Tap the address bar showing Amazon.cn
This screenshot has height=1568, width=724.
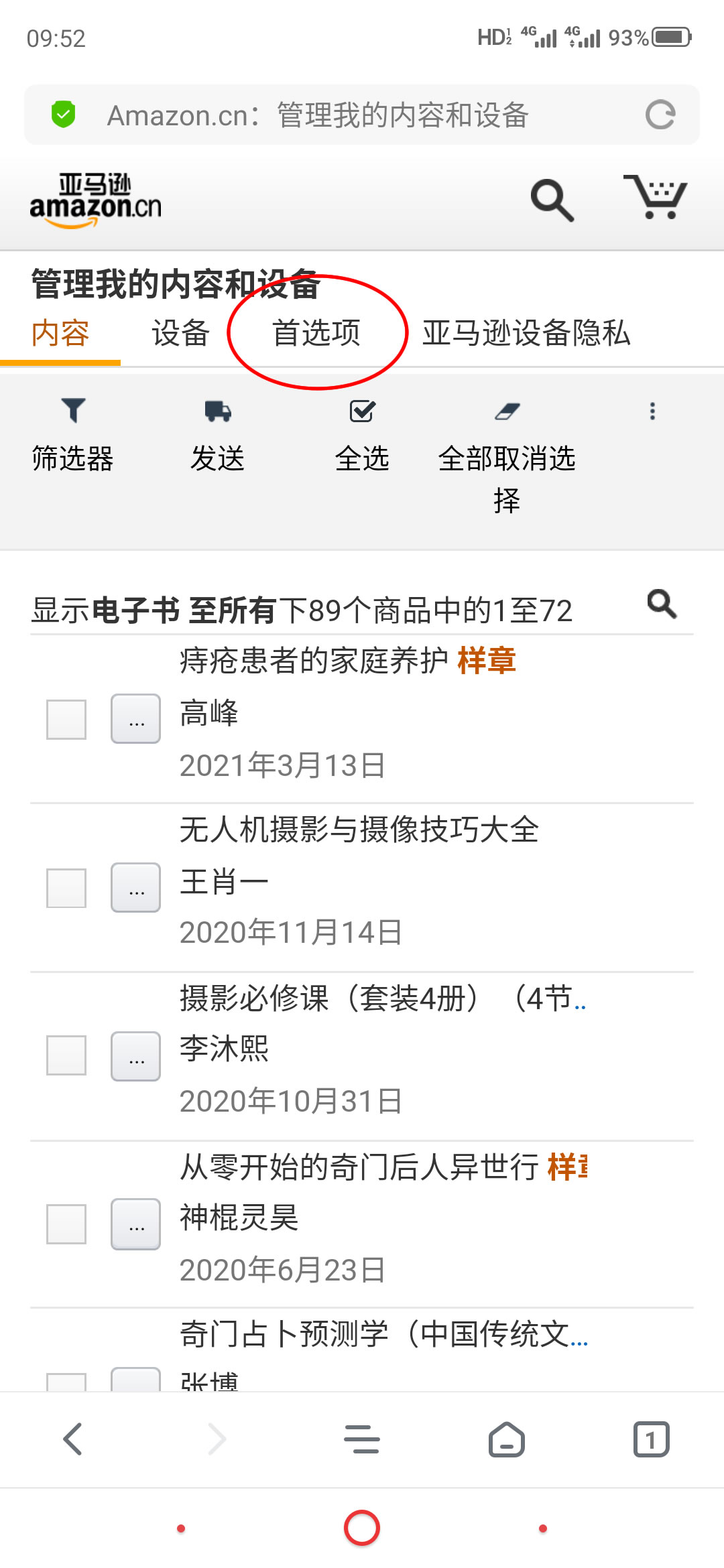[x=362, y=115]
